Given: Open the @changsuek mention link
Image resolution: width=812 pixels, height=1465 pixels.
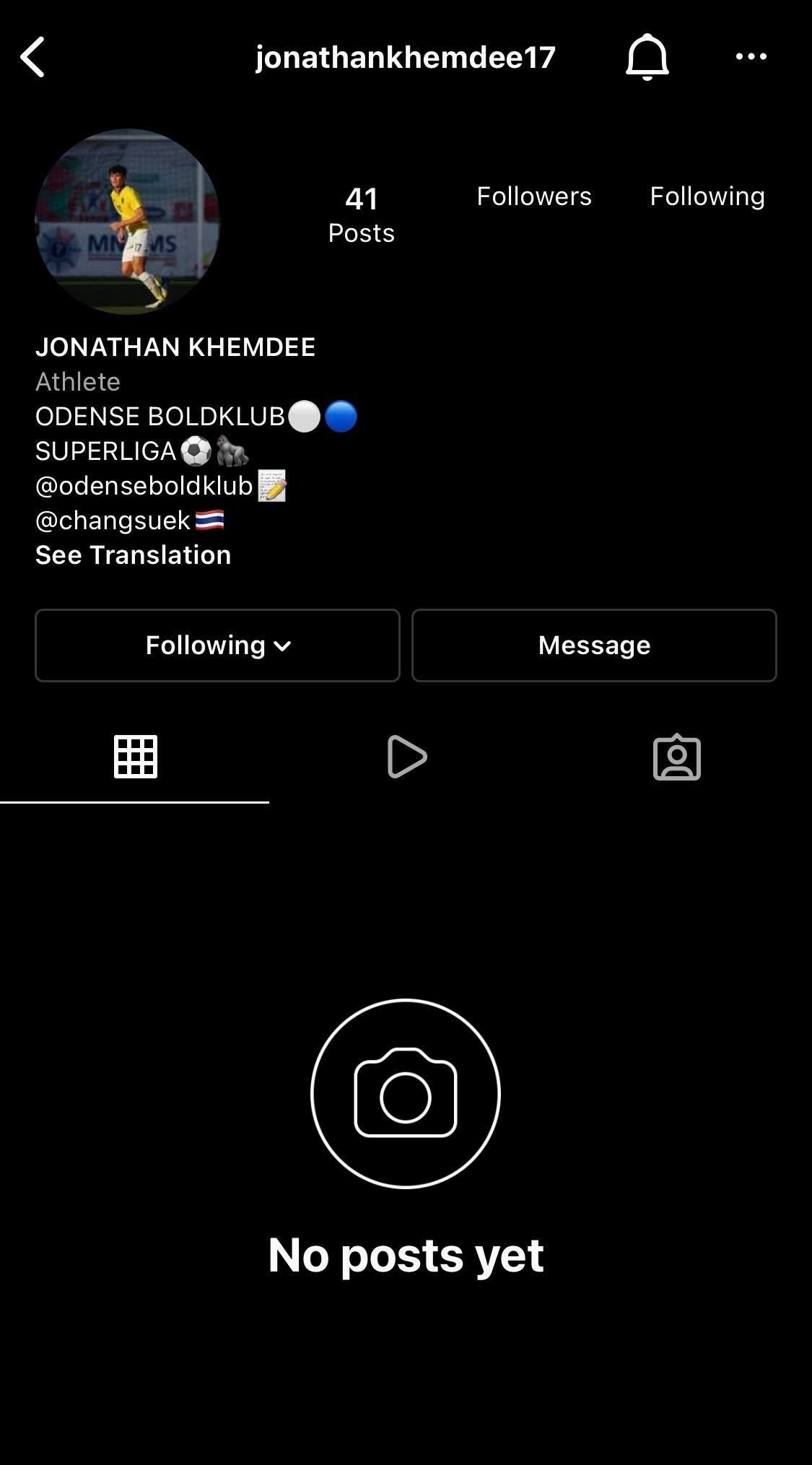Looking at the screenshot, I should tap(113, 521).
